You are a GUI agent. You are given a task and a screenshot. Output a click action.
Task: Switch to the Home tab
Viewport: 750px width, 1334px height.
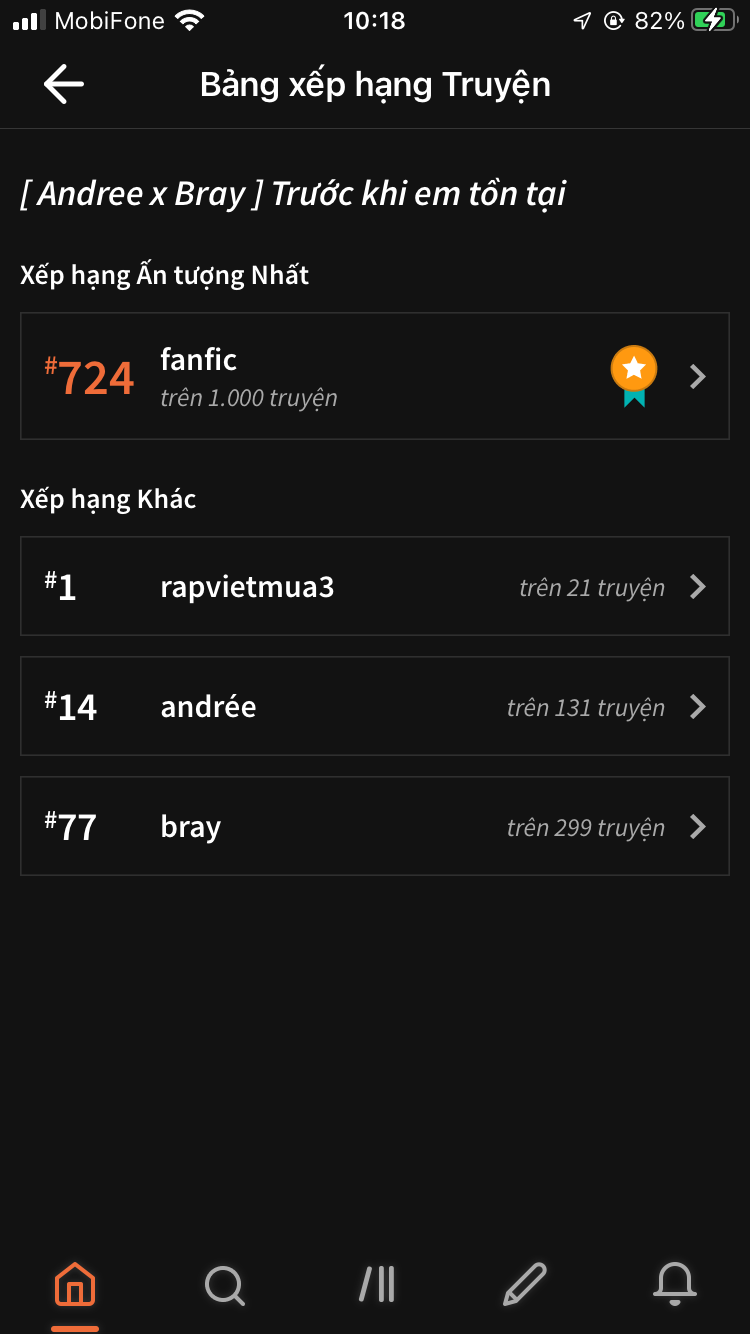pyautogui.click(x=75, y=1284)
